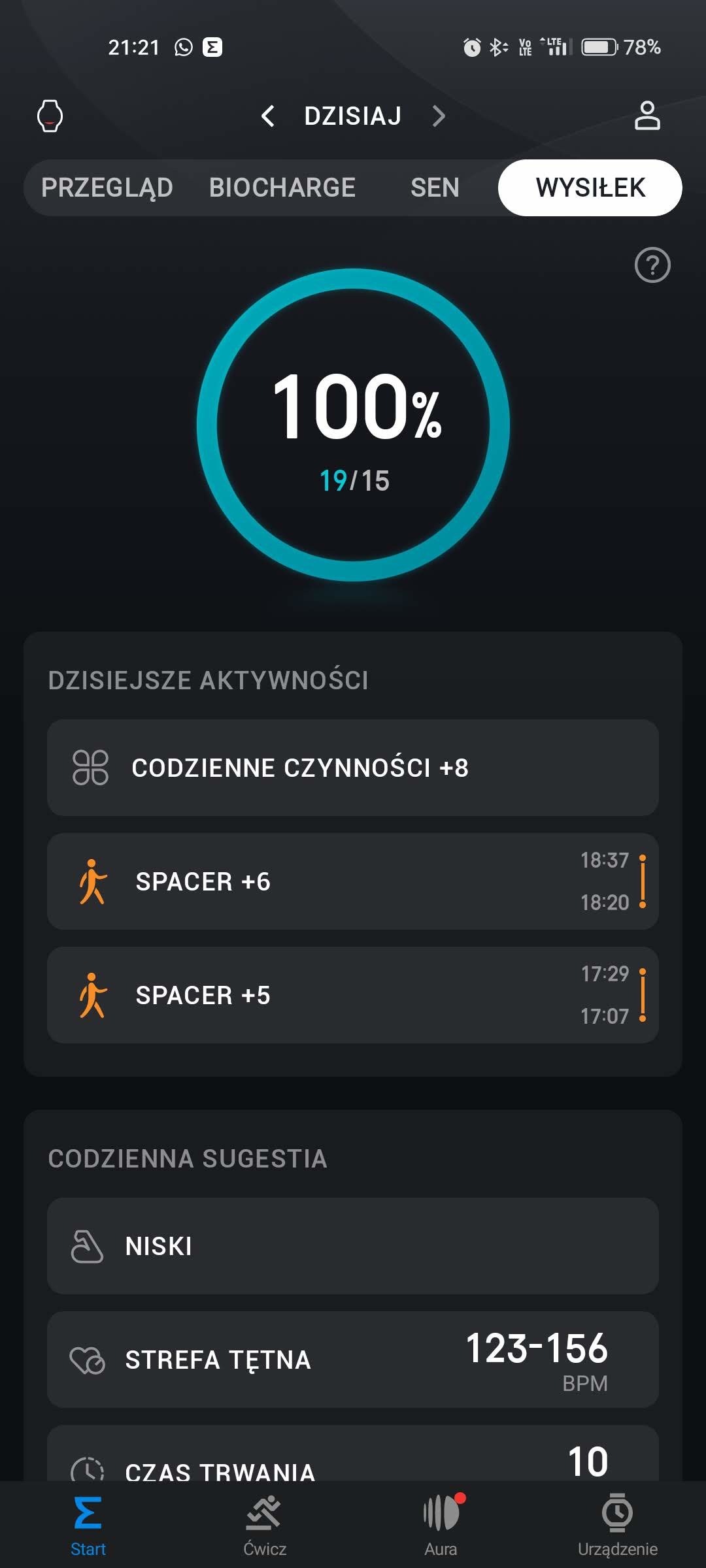This screenshot has width=706, height=1568.
Task: Switch to the Przegląd tab
Action: coord(107,188)
